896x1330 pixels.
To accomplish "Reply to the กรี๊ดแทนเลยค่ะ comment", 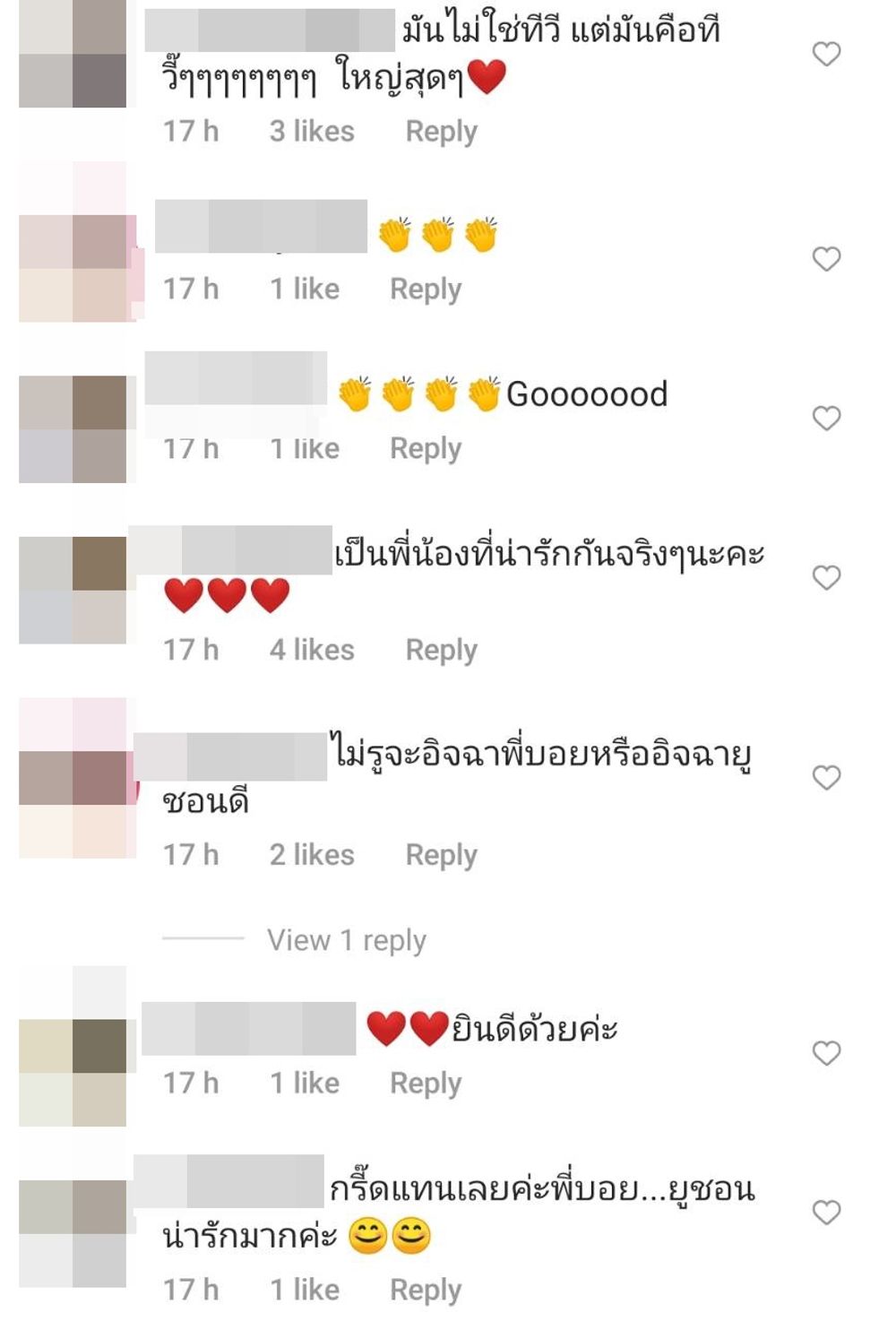I will pos(426,1291).
